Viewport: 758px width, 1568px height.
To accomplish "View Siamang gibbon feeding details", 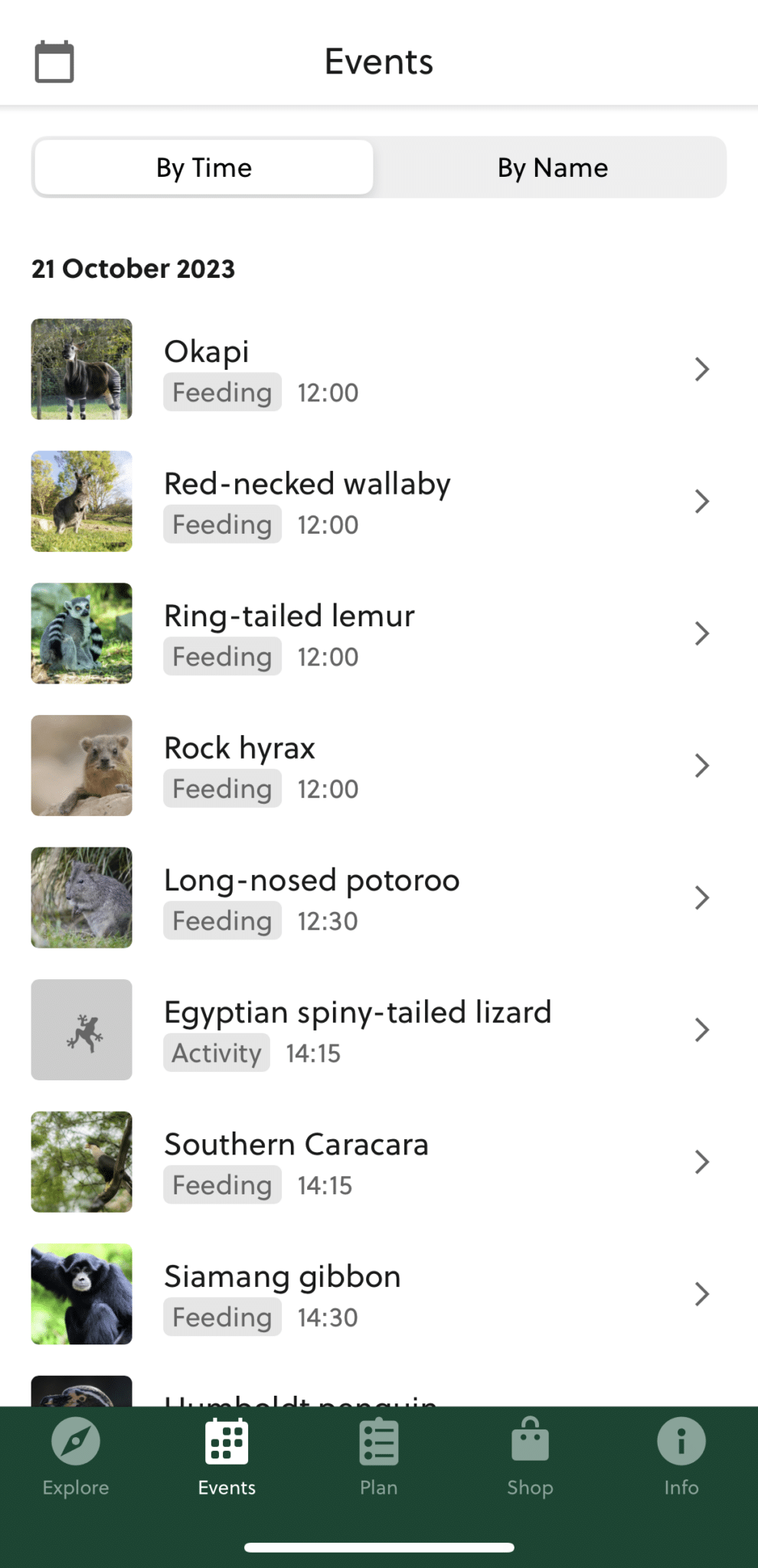I will pos(379,1294).
